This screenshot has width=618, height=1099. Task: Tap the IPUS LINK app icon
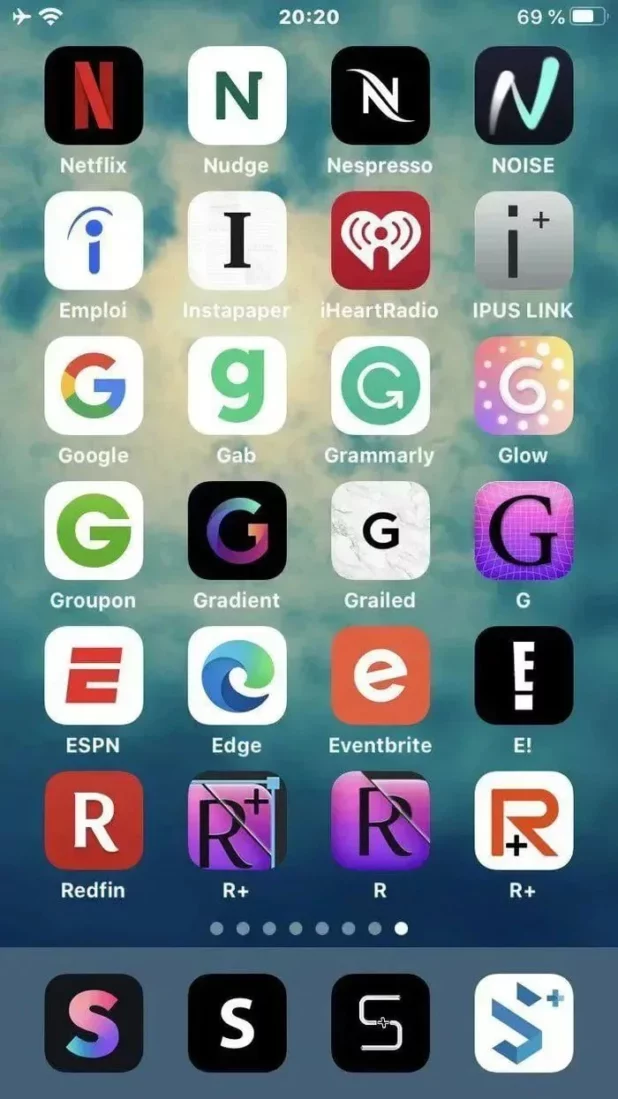(523, 241)
